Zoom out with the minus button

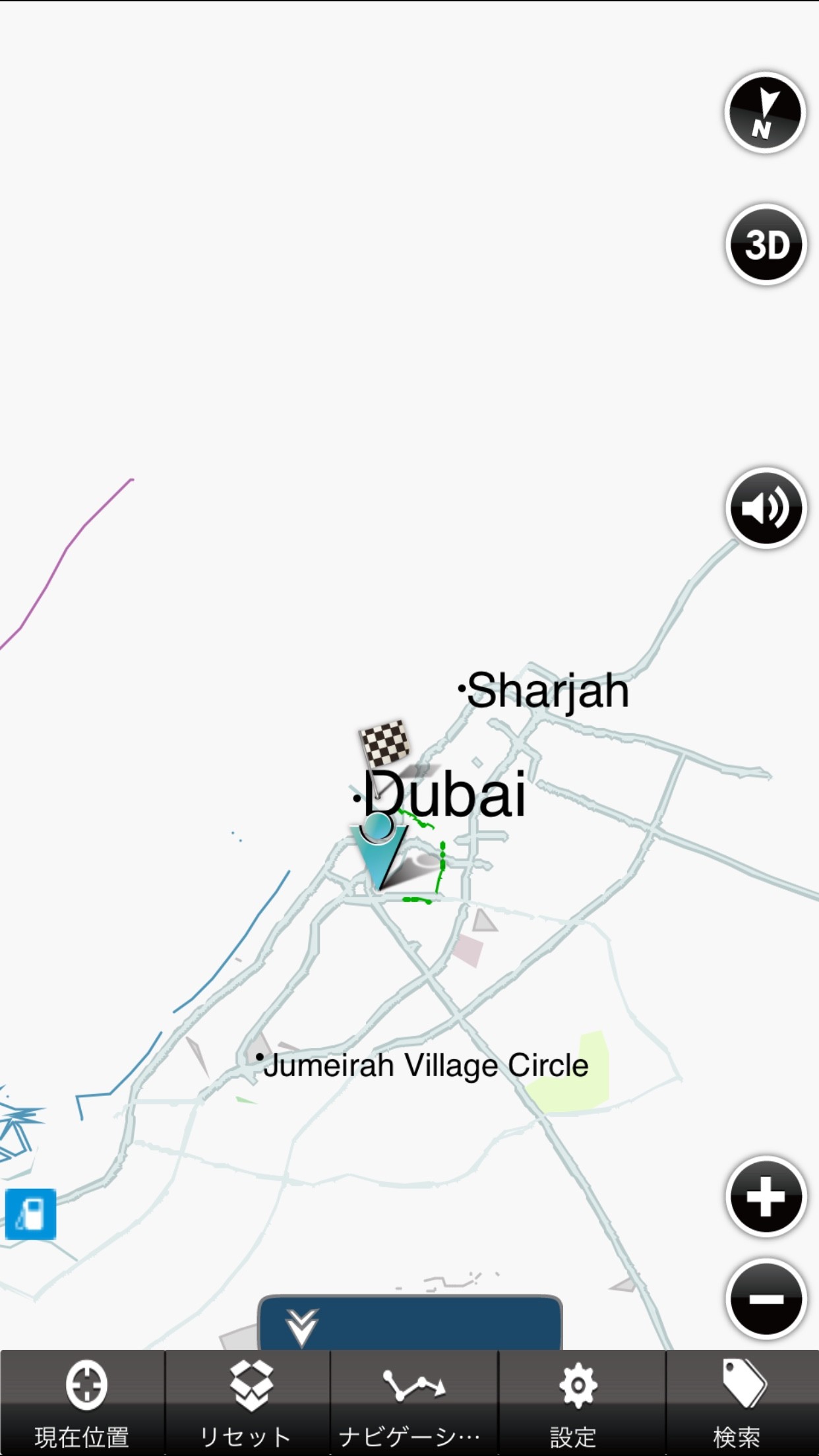pos(766,1299)
